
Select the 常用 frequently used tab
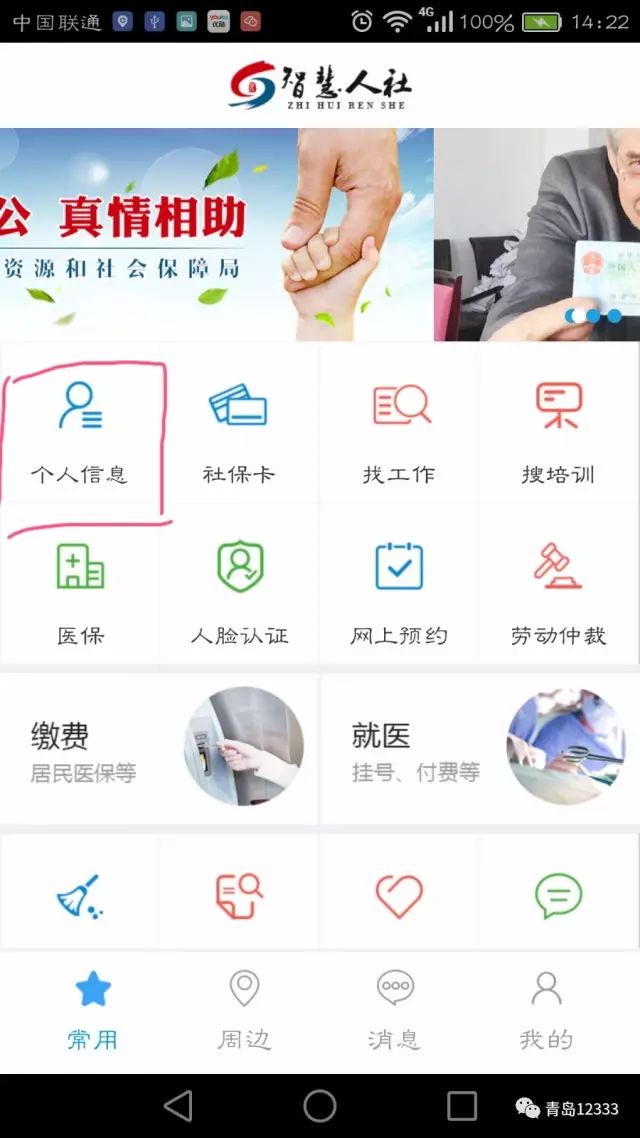tap(93, 1010)
